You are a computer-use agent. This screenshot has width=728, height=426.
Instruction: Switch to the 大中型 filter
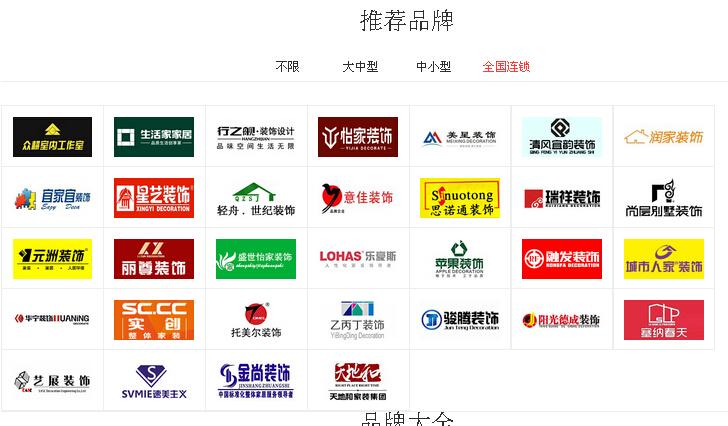tap(360, 67)
